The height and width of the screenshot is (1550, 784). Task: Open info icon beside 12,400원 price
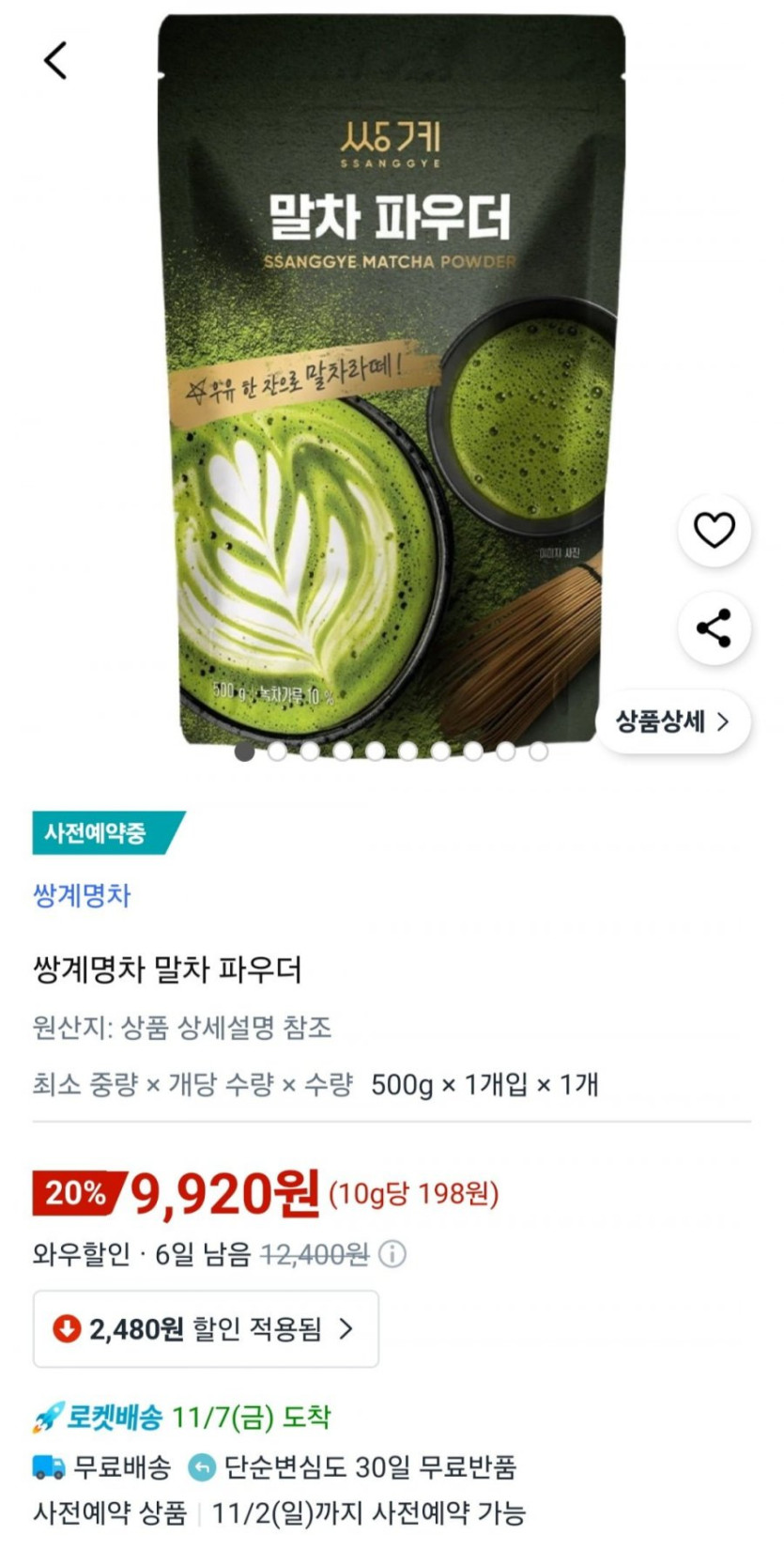point(392,1254)
